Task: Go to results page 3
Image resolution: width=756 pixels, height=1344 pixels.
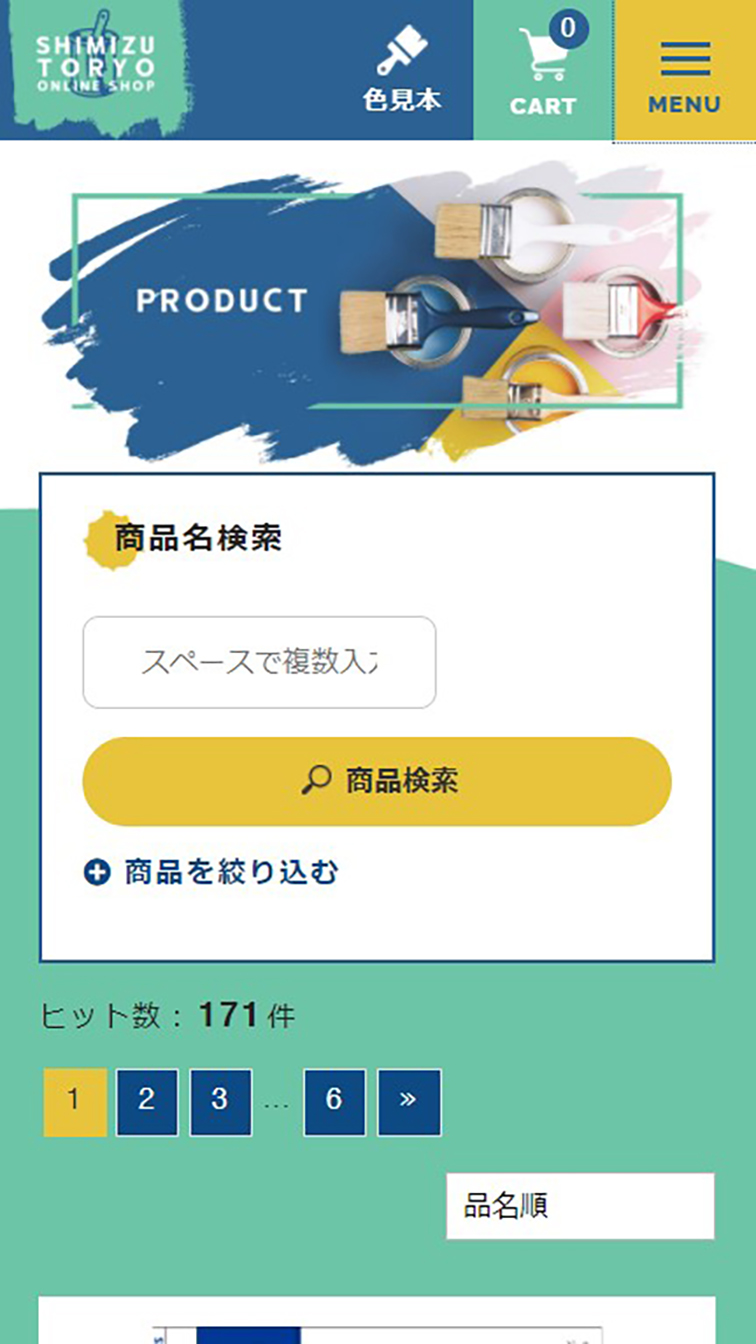Action: pos(220,1102)
